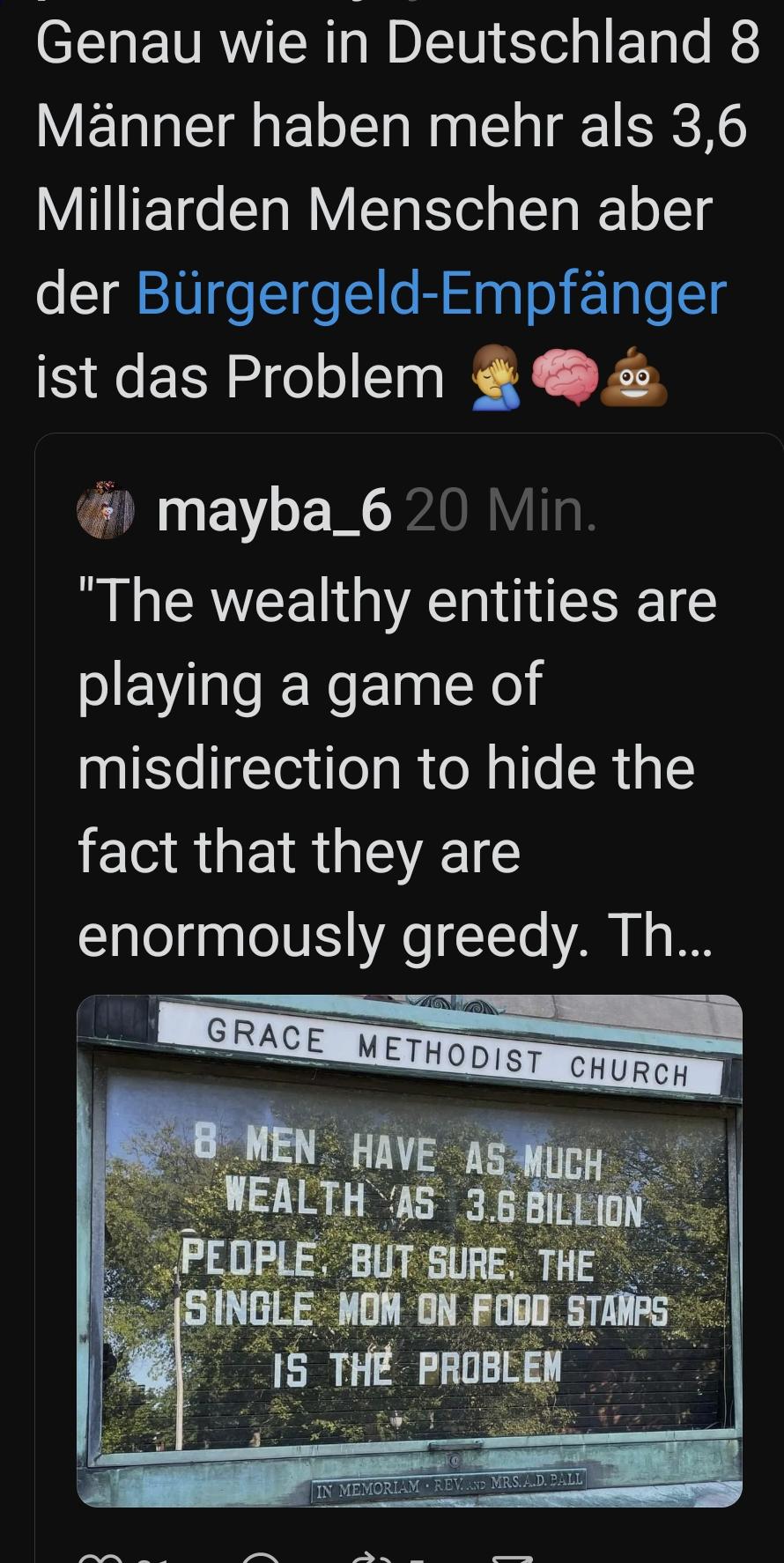The width and height of the screenshot is (784, 1563).
Task: Open the mayba_6 username
Action: tap(274, 511)
